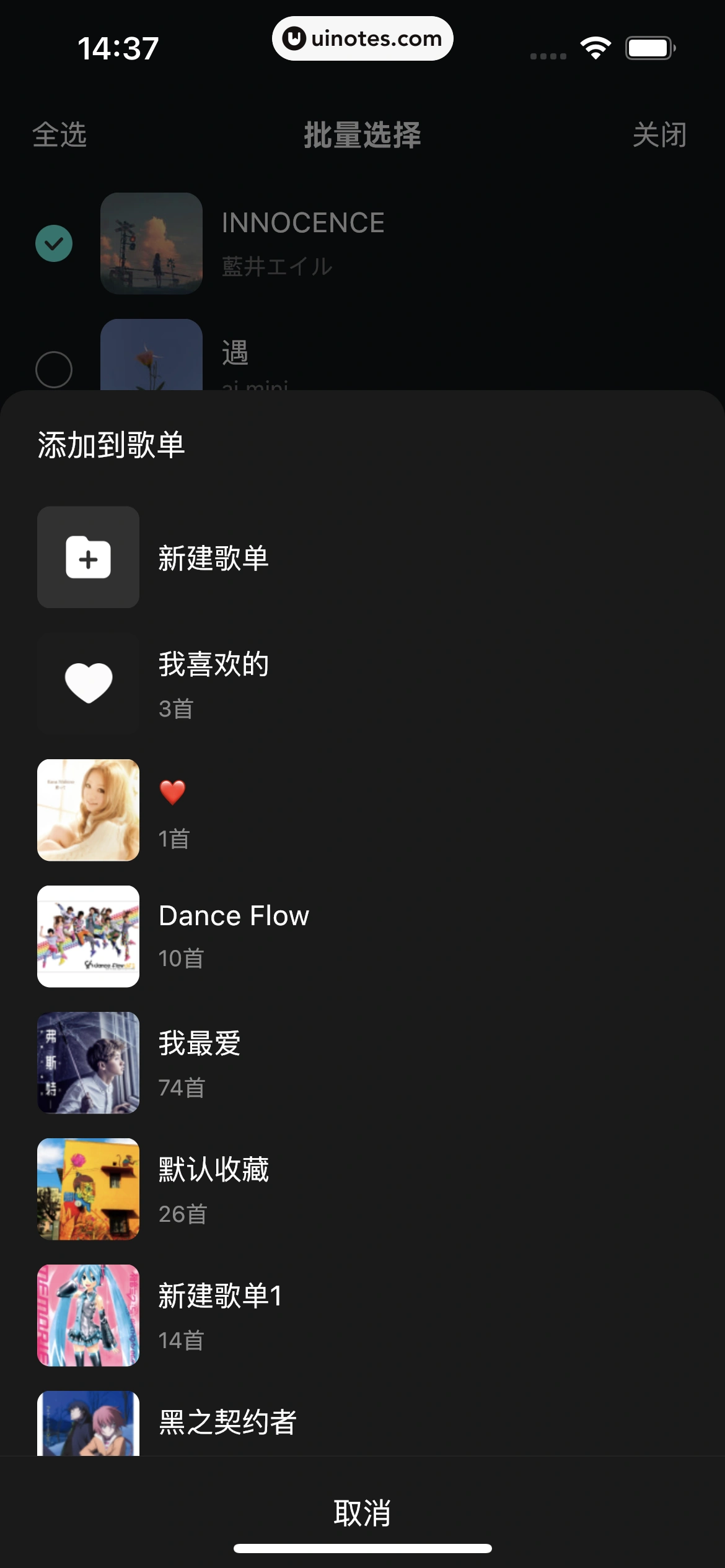The height and width of the screenshot is (1568, 725).
Task: Tap the Dance Flow album cover
Action: coord(87,936)
